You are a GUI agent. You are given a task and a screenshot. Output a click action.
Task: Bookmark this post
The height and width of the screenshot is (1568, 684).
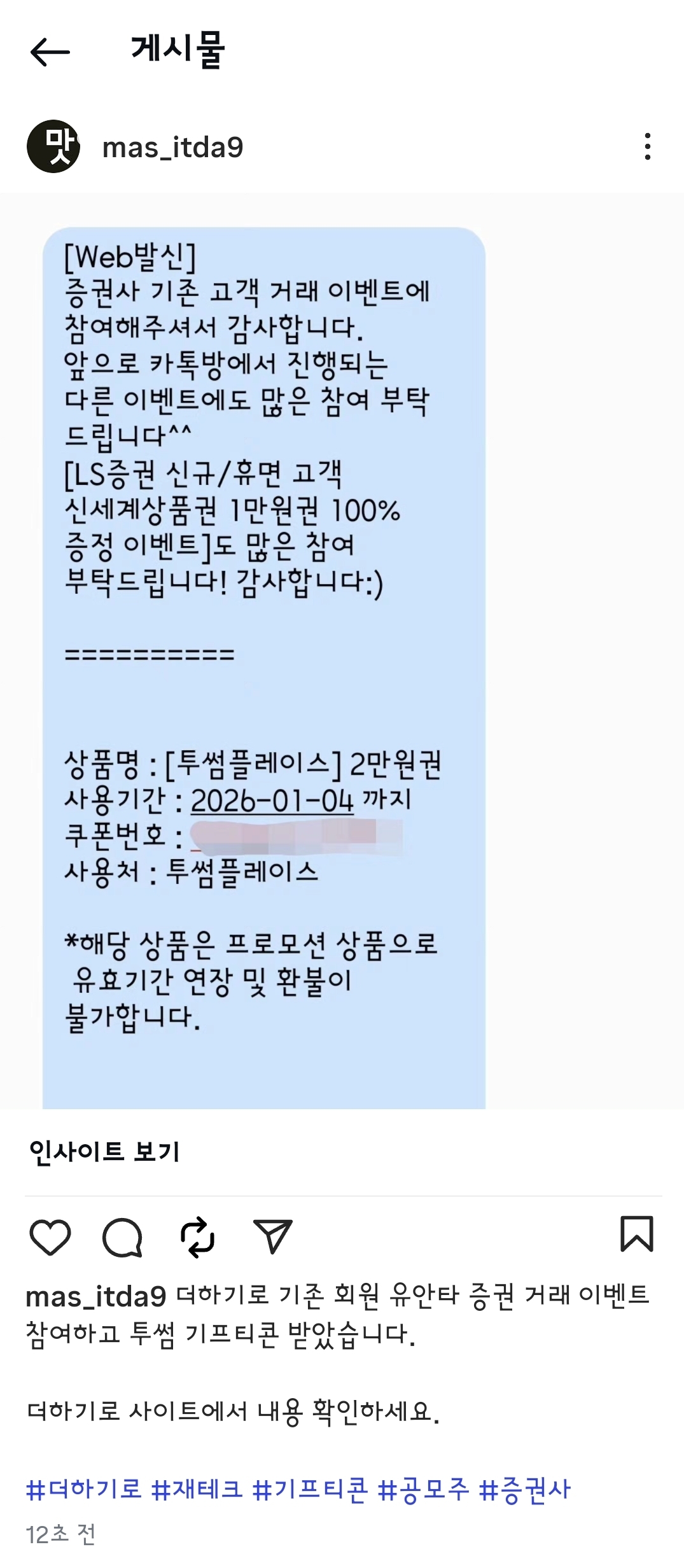pyautogui.click(x=636, y=1234)
